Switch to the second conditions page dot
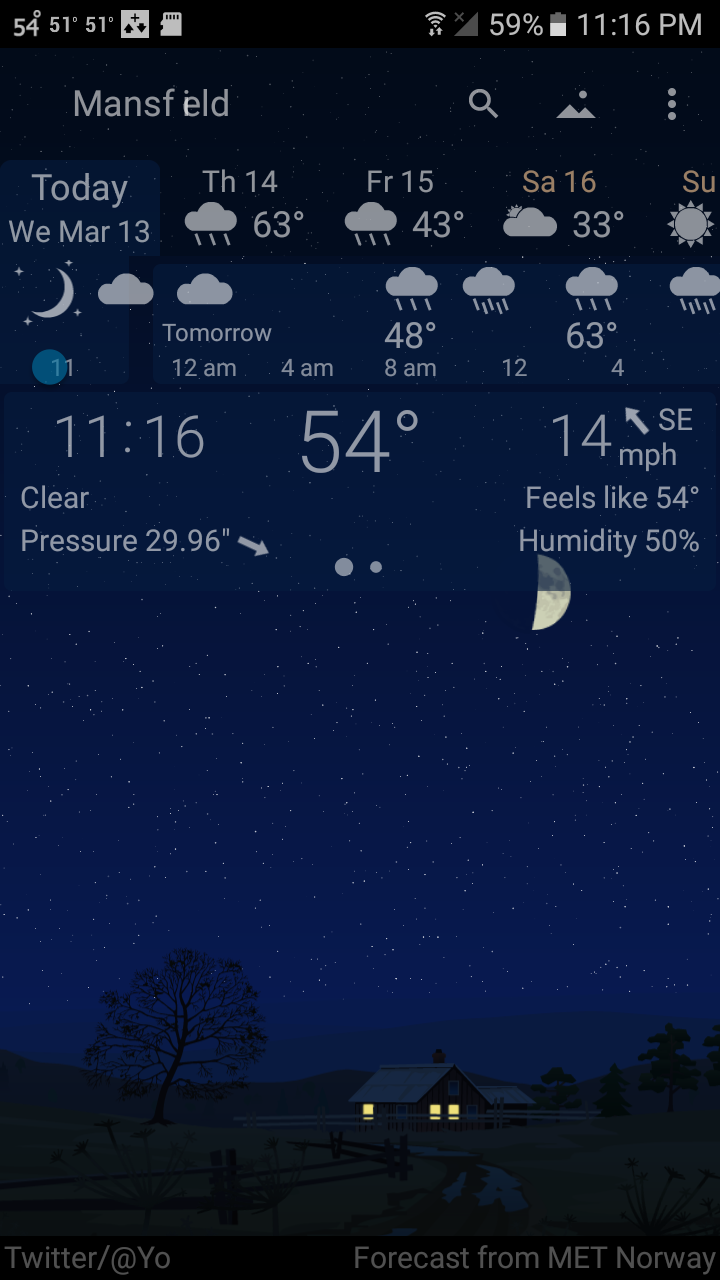This screenshot has height=1280, width=720. click(x=376, y=567)
